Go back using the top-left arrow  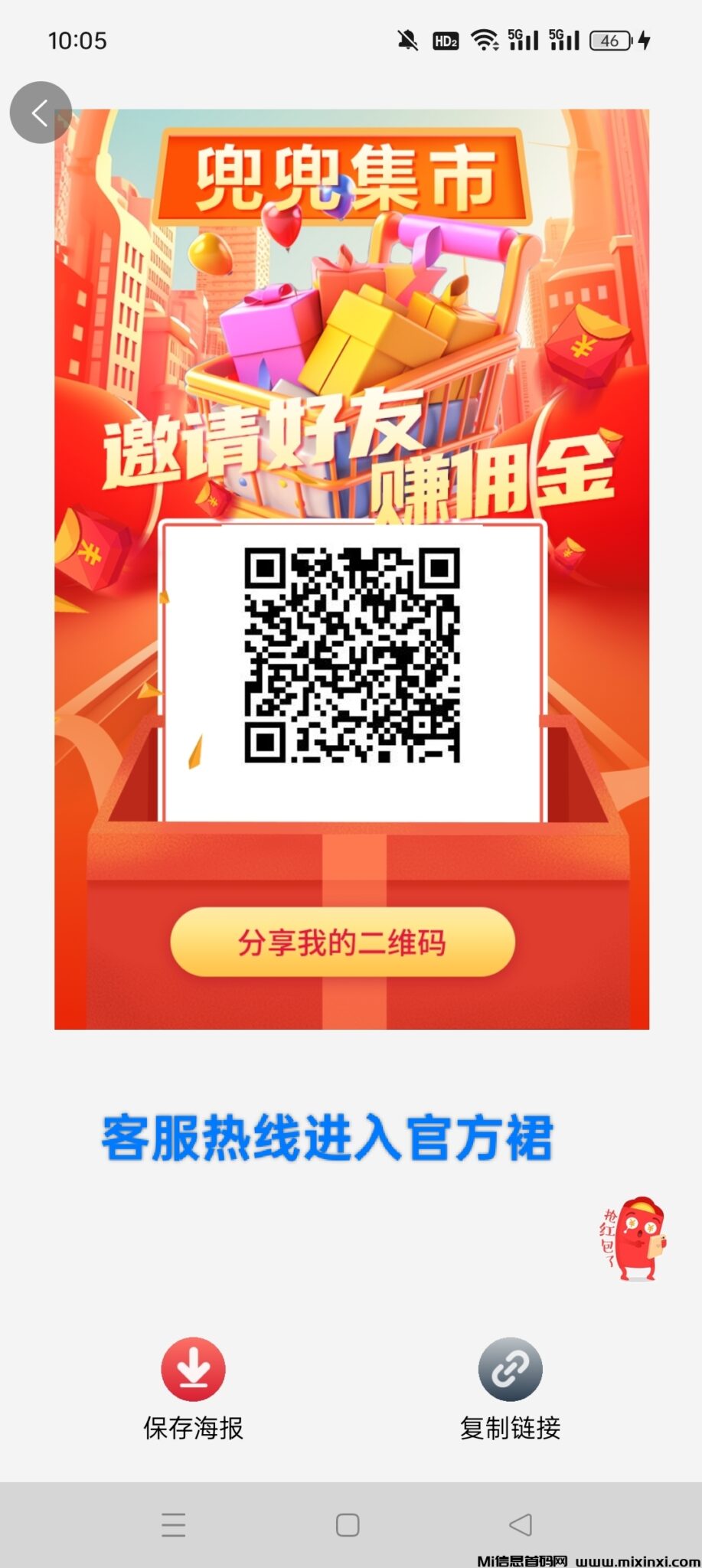point(40,113)
